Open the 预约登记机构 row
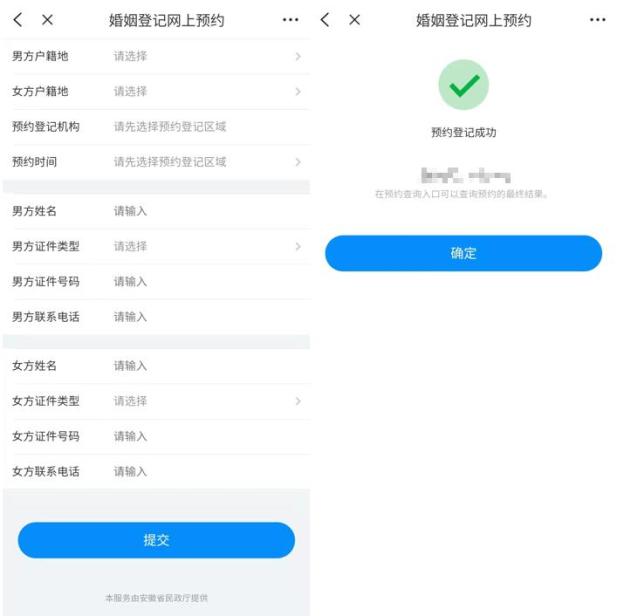The height and width of the screenshot is (616, 617). point(156,127)
